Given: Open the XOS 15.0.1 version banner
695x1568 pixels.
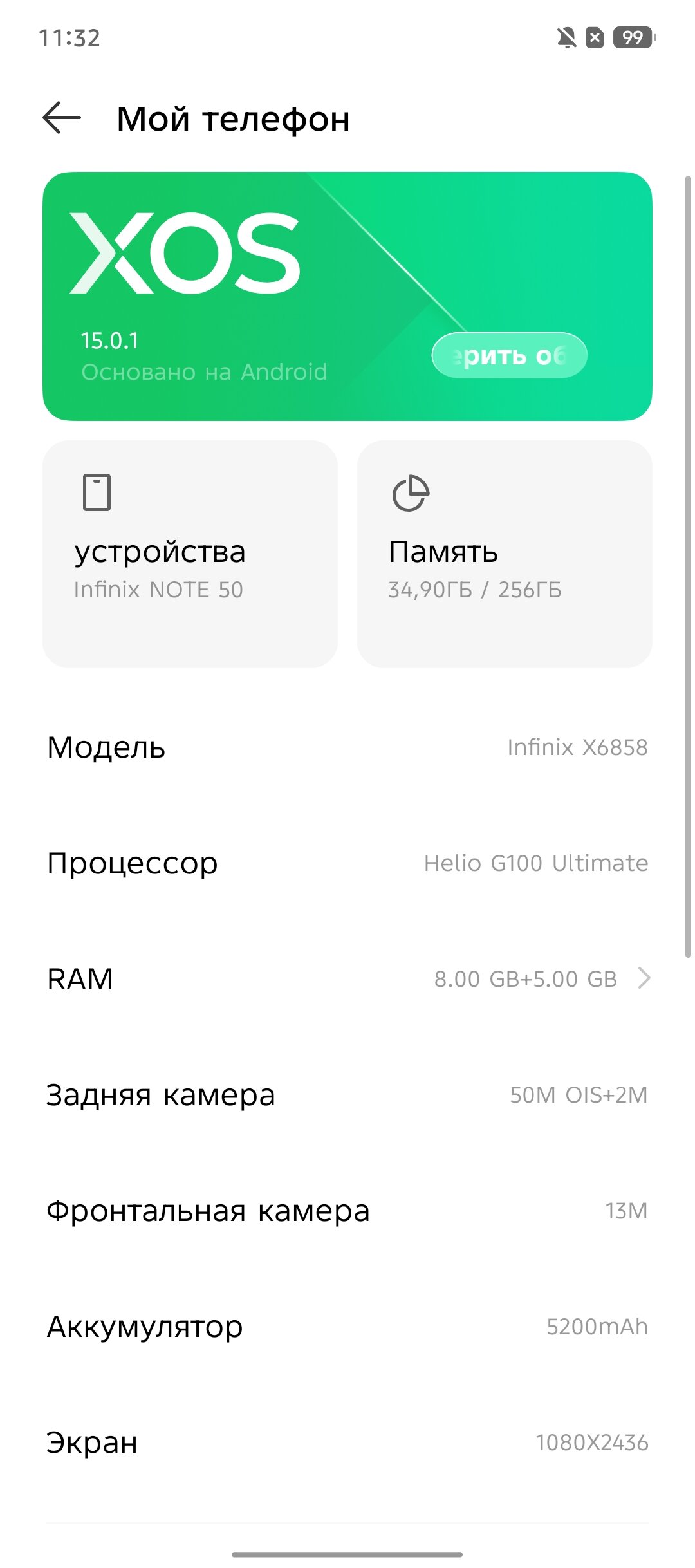Looking at the screenshot, I should coord(347,296).
